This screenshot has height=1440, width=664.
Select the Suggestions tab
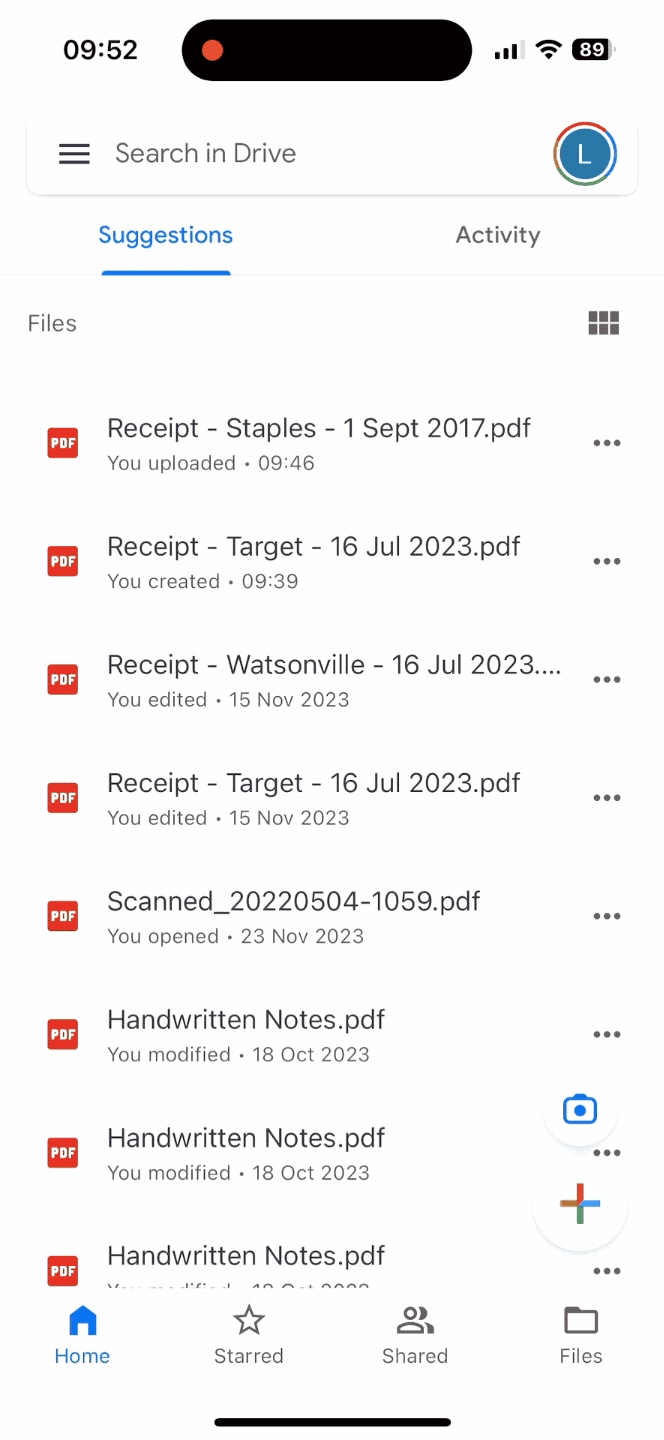click(x=165, y=236)
